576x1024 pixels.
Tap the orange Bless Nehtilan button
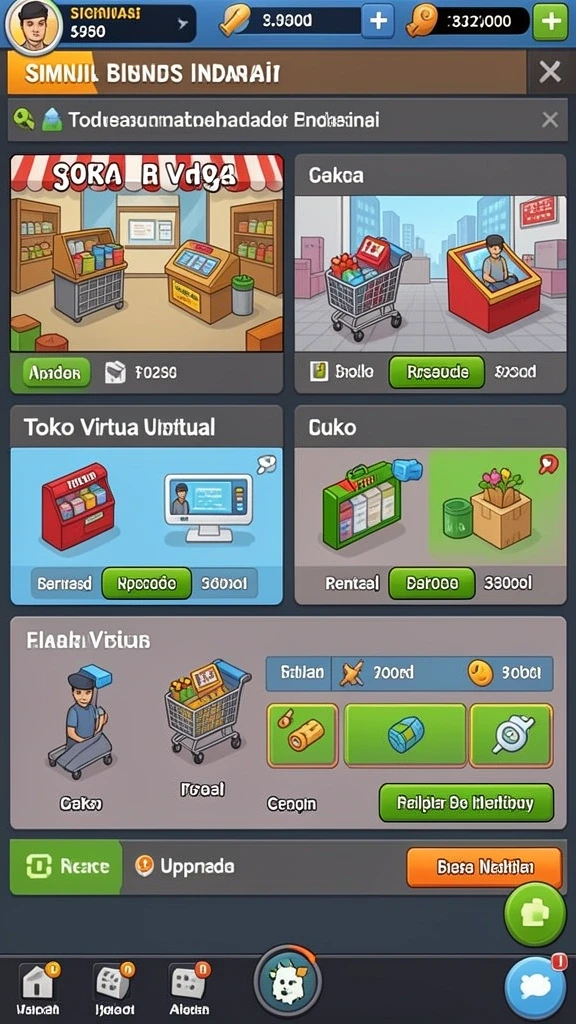coord(484,867)
